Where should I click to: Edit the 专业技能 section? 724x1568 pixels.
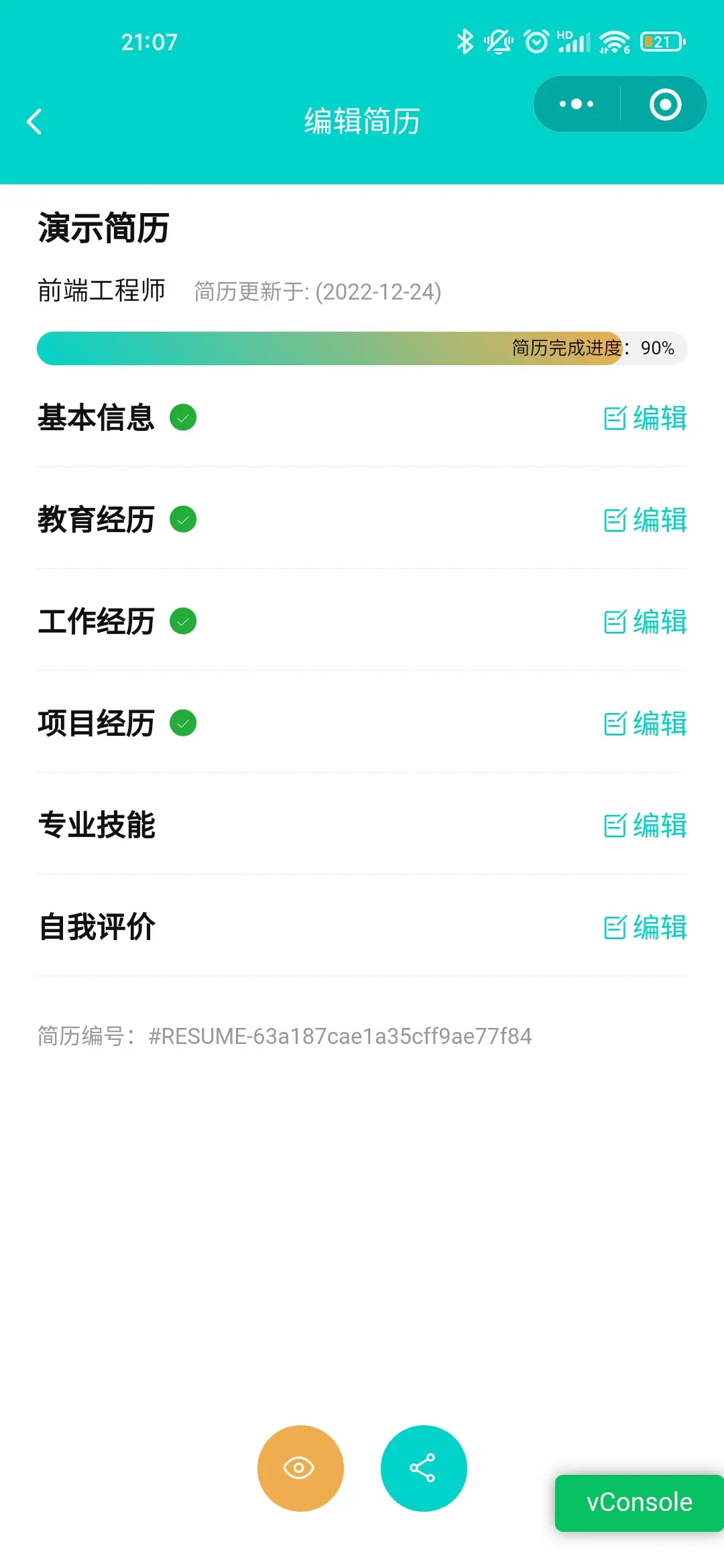646,826
